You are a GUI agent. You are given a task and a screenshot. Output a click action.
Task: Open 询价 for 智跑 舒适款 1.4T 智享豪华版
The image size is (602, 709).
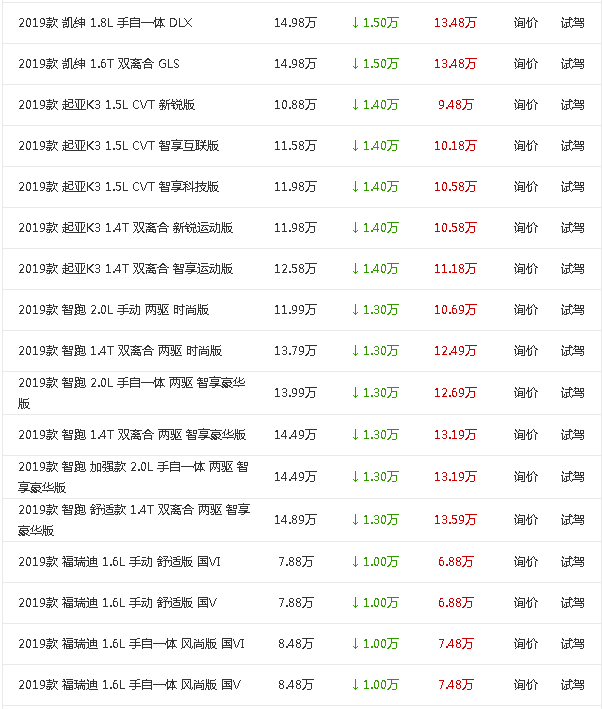click(525, 520)
